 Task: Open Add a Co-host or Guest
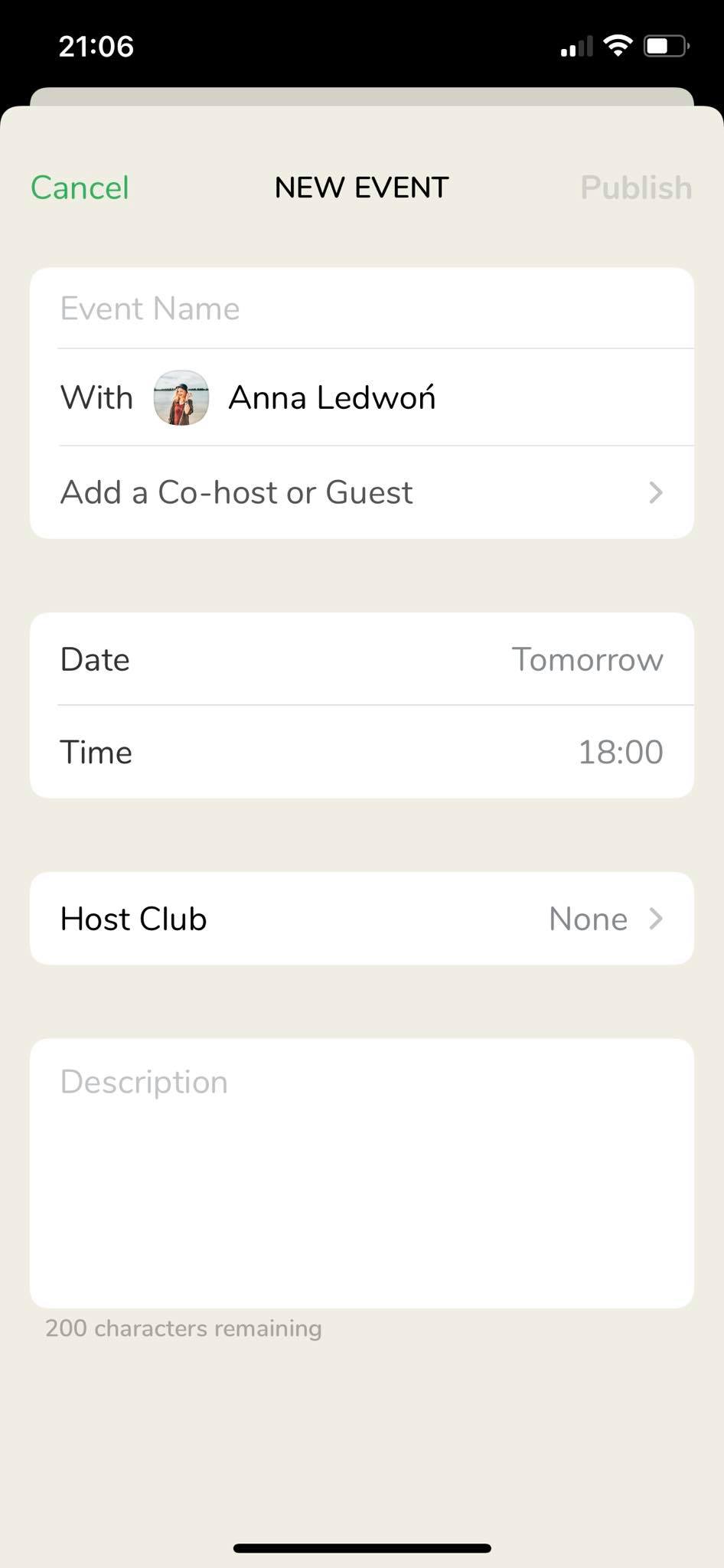pyautogui.click(x=362, y=492)
